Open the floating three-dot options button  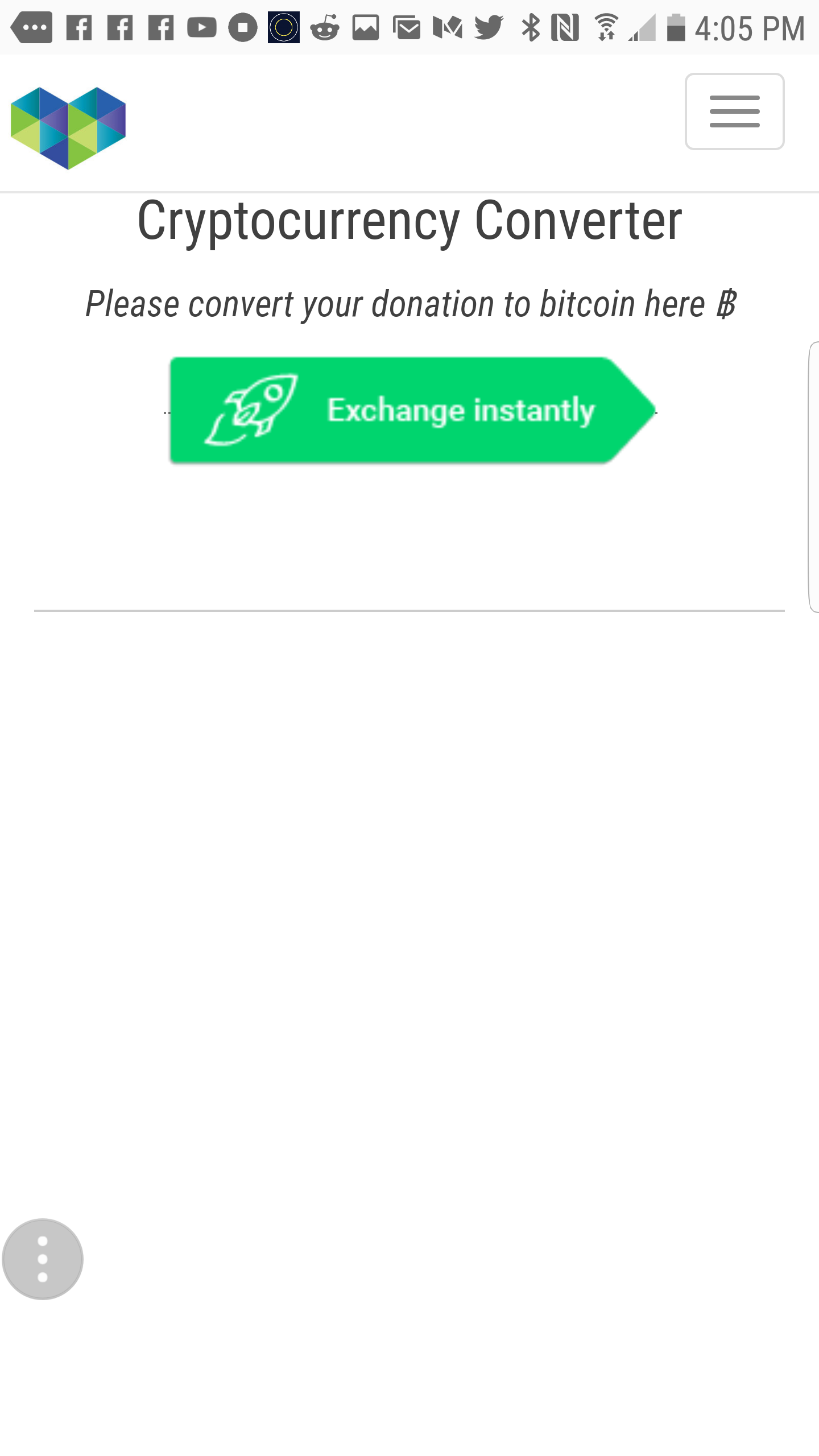click(43, 1259)
